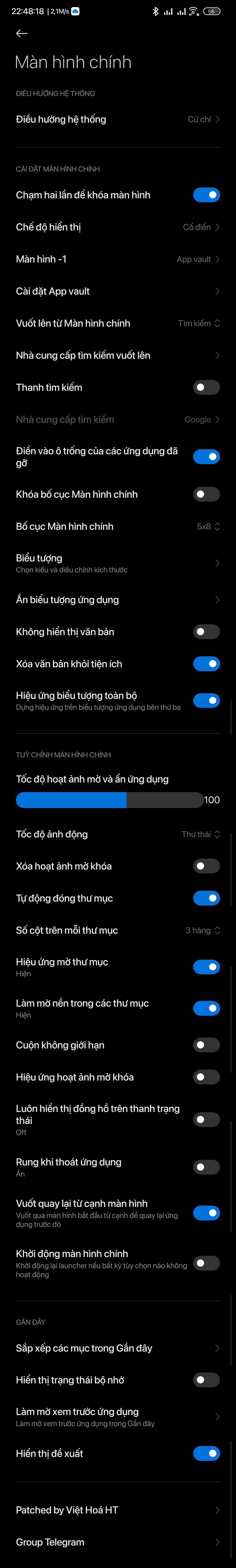Screen dimensions: 236x1568
Task: Turn off Tự động đóng thư mục
Action: (x=206, y=898)
